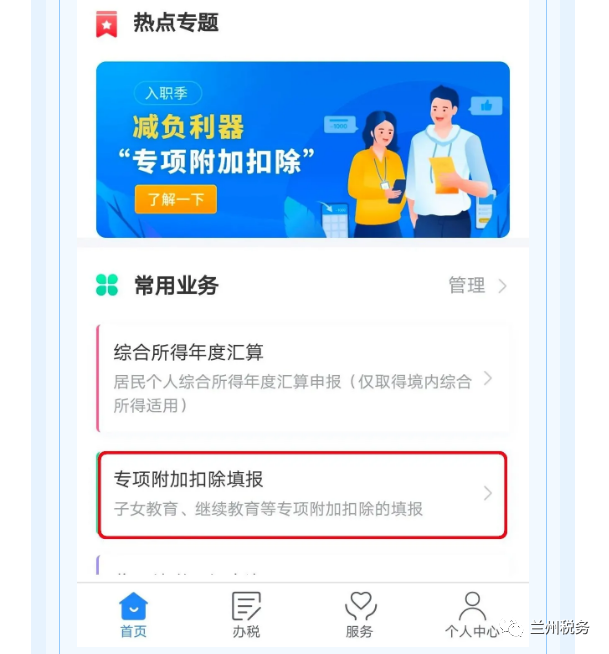Switch to the 服务 tab
This screenshot has height=654, width=609.
[x=360, y=615]
